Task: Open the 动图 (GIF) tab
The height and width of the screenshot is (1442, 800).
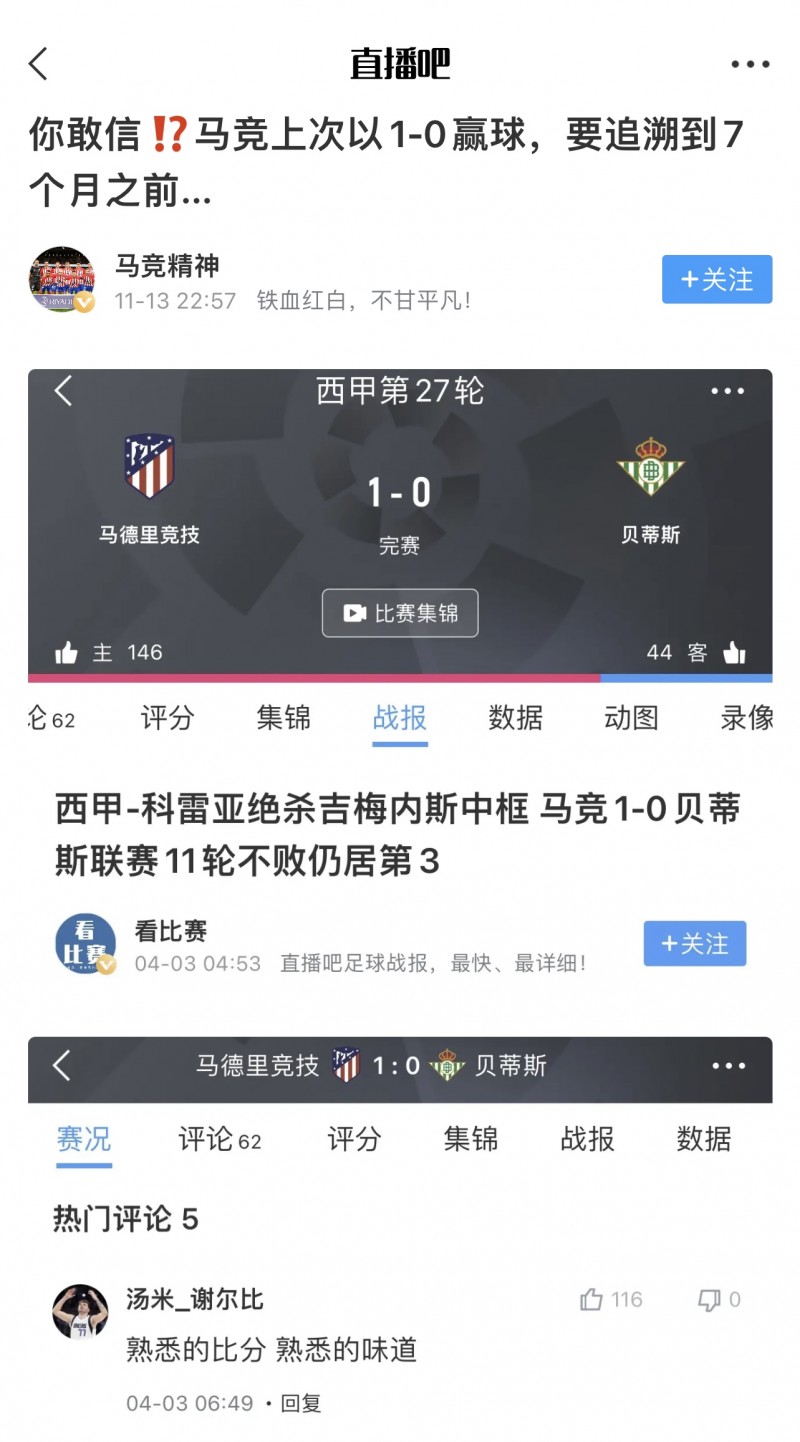Action: (x=630, y=718)
